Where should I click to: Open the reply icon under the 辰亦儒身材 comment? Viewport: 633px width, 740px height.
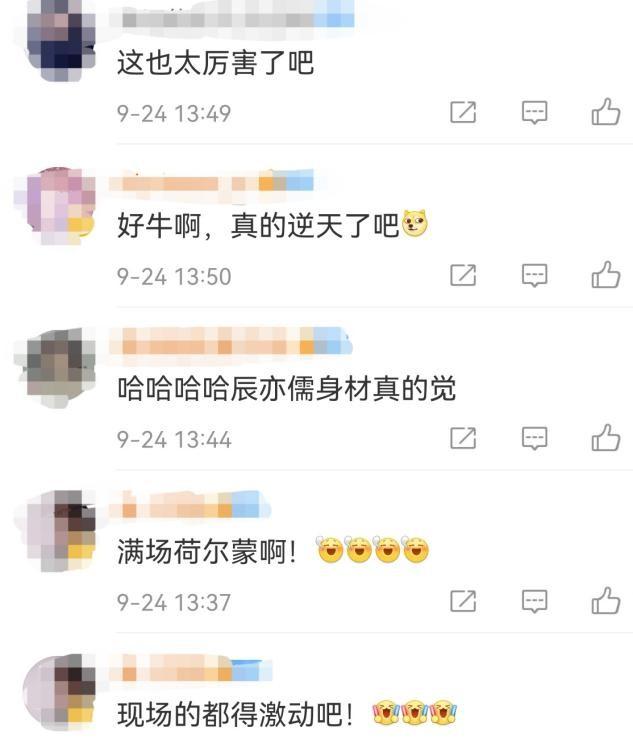pyautogui.click(x=535, y=437)
